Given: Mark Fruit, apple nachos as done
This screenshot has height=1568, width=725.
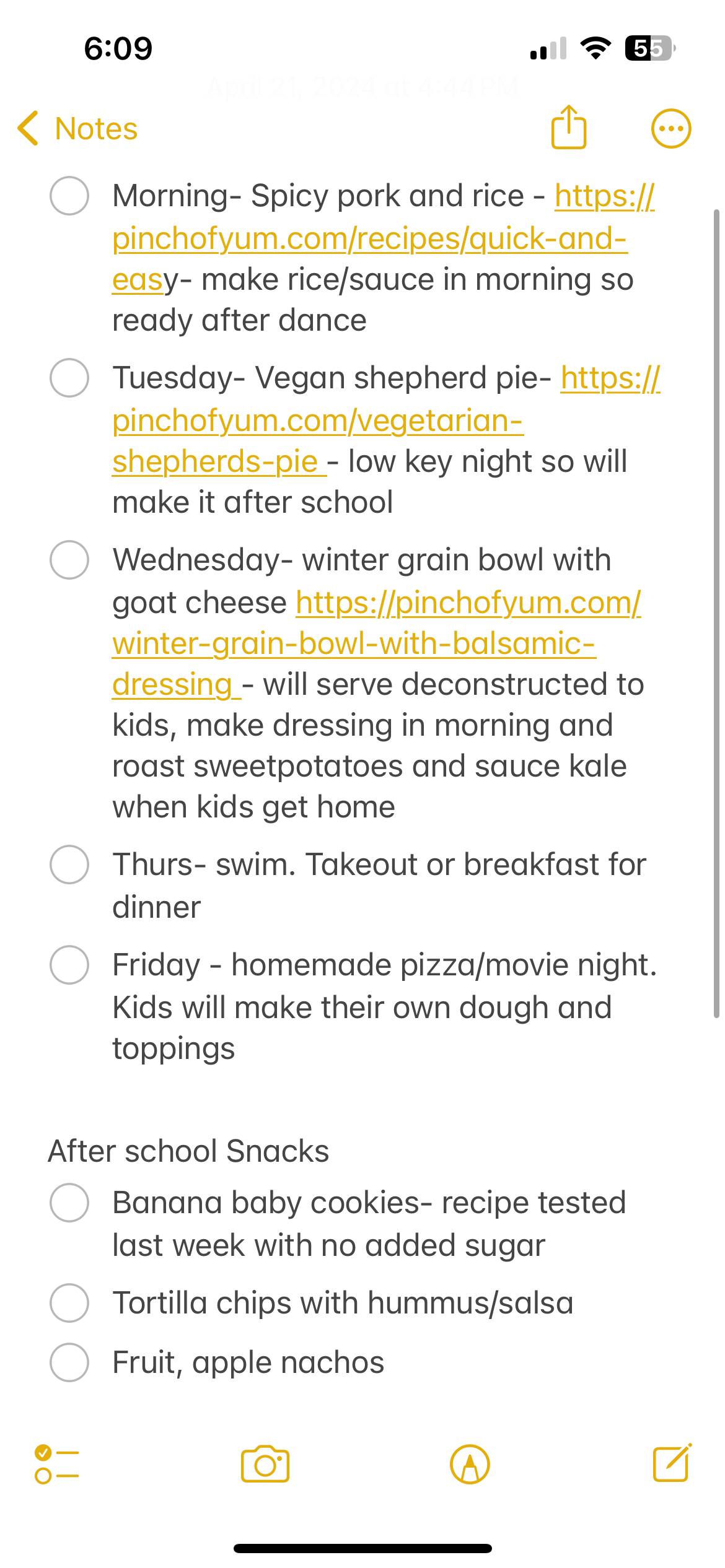Looking at the screenshot, I should (69, 1362).
